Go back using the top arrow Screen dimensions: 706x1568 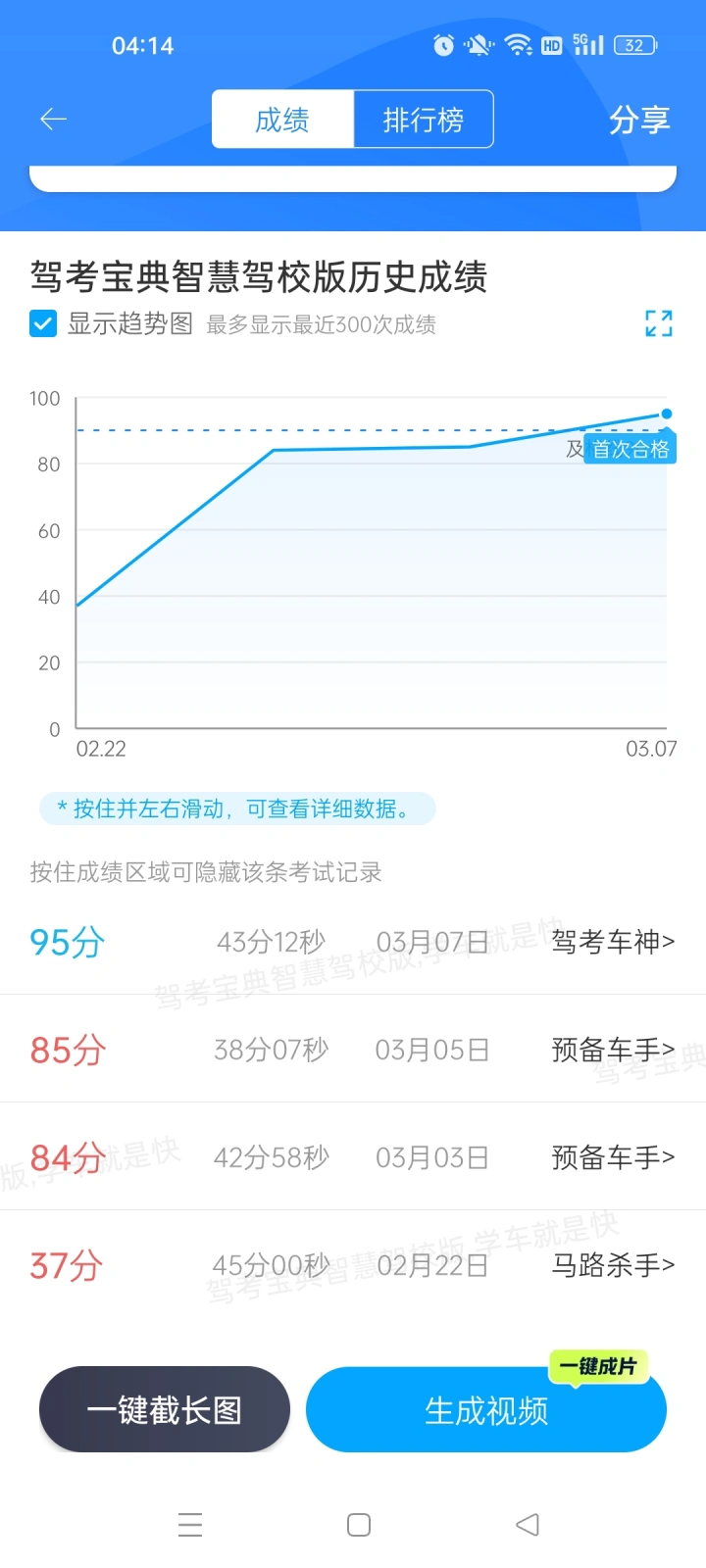(x=53, y=120)
